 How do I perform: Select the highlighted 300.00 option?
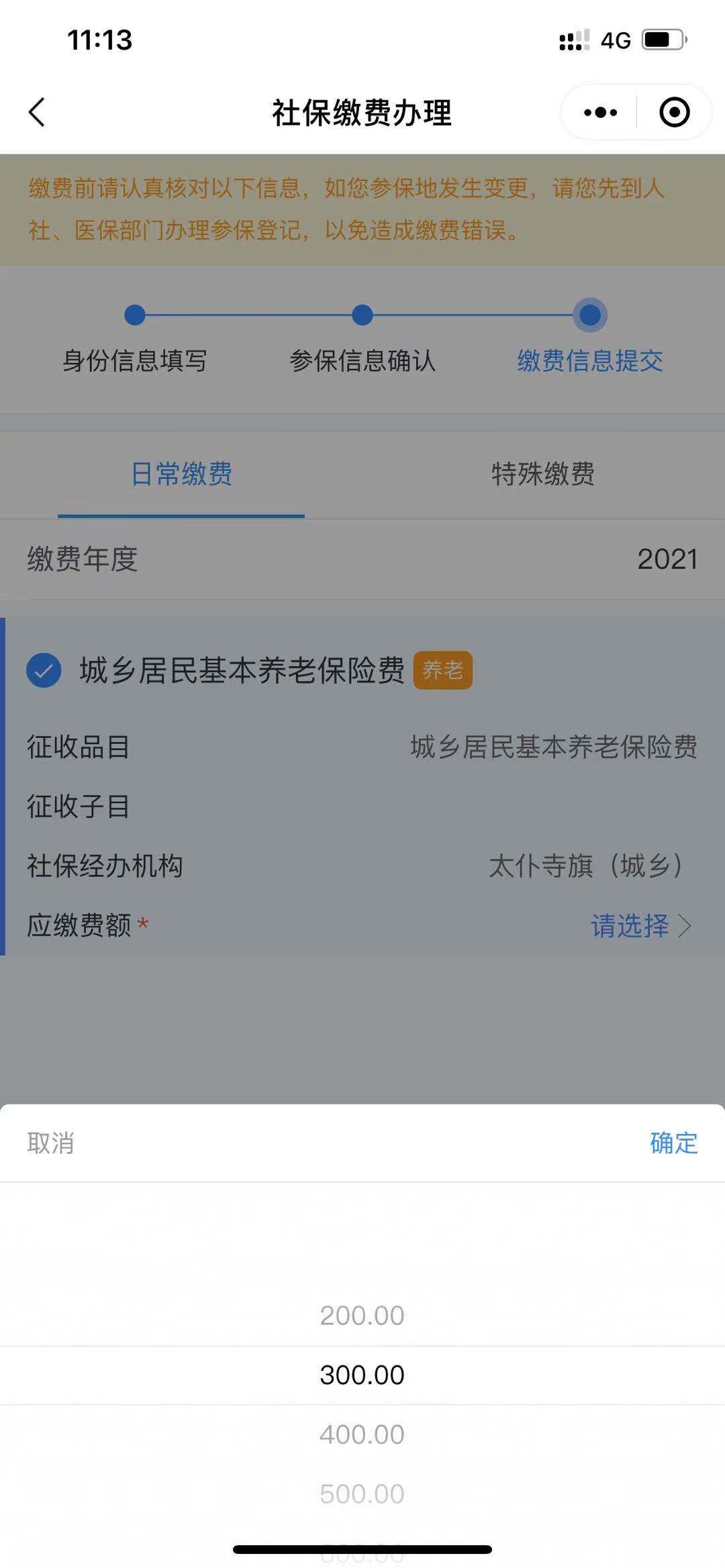pyautogui.click(x=362, y=1375)
